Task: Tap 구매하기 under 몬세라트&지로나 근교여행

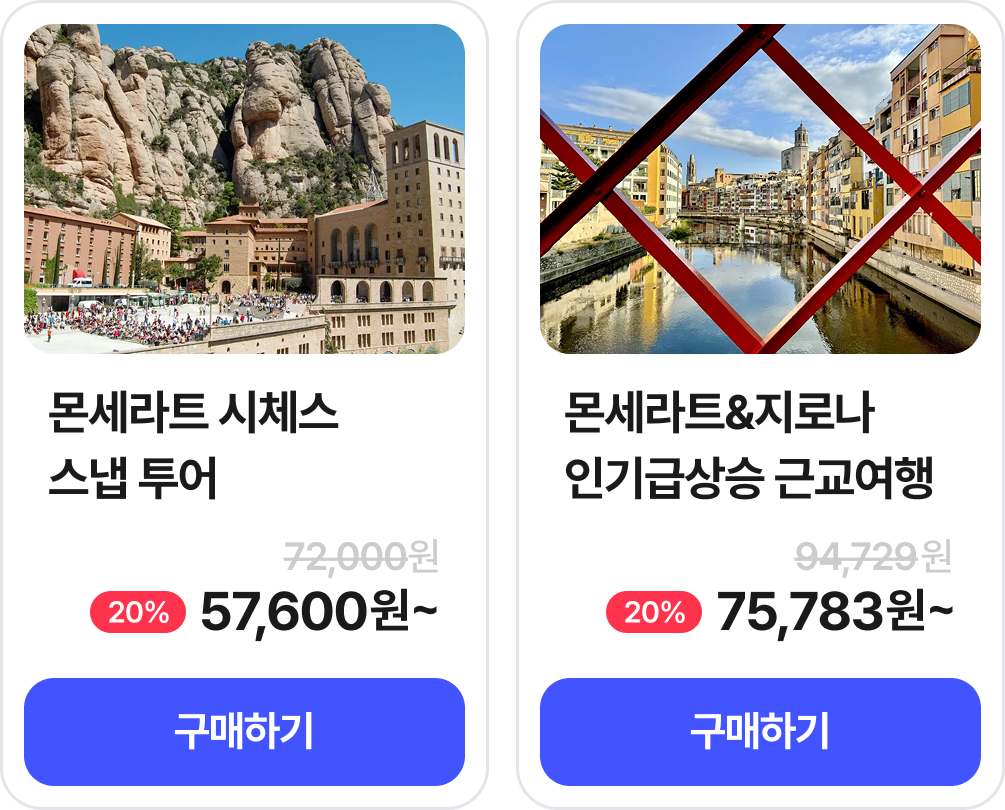Action: coord(760,731)
